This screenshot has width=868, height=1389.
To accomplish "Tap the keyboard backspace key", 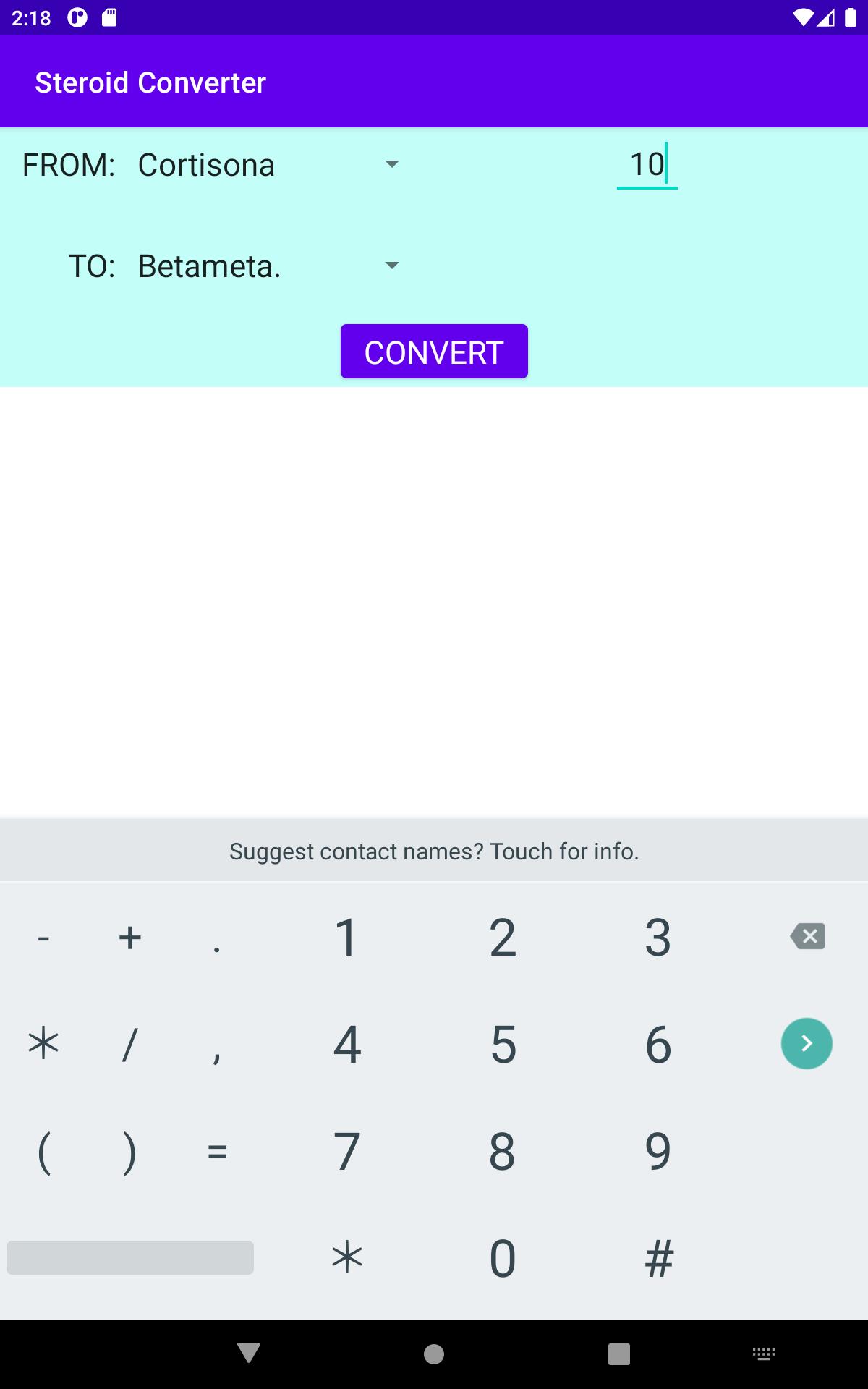I will (x=807, y=937).
